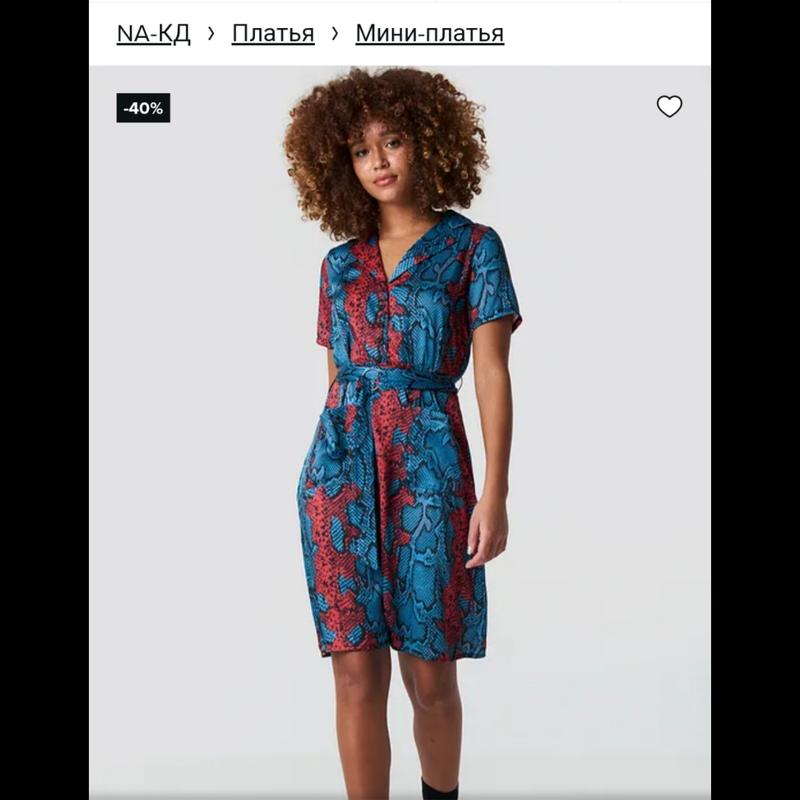Screen dimensions: 800x800
Task: Go to the Платья category
Action: click(x=273, y=33)
